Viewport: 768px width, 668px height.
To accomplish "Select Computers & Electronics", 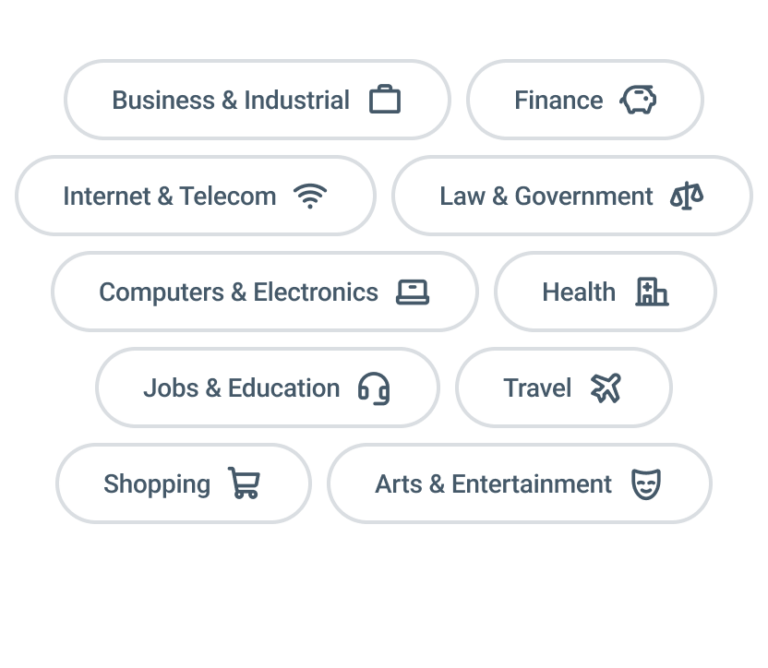I will tap(264, 292).
